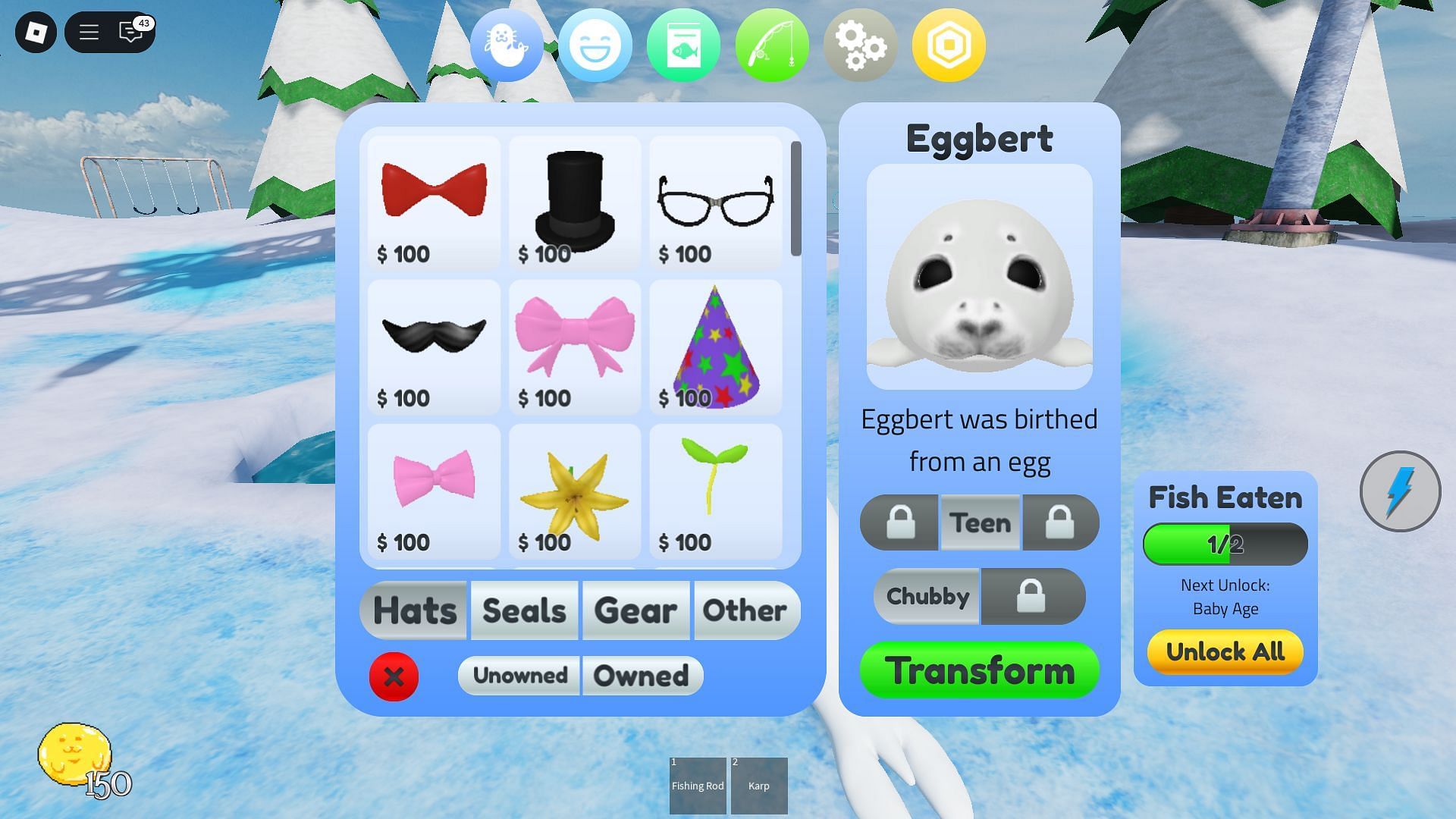Tap the green Transform button

coord(979,670)
